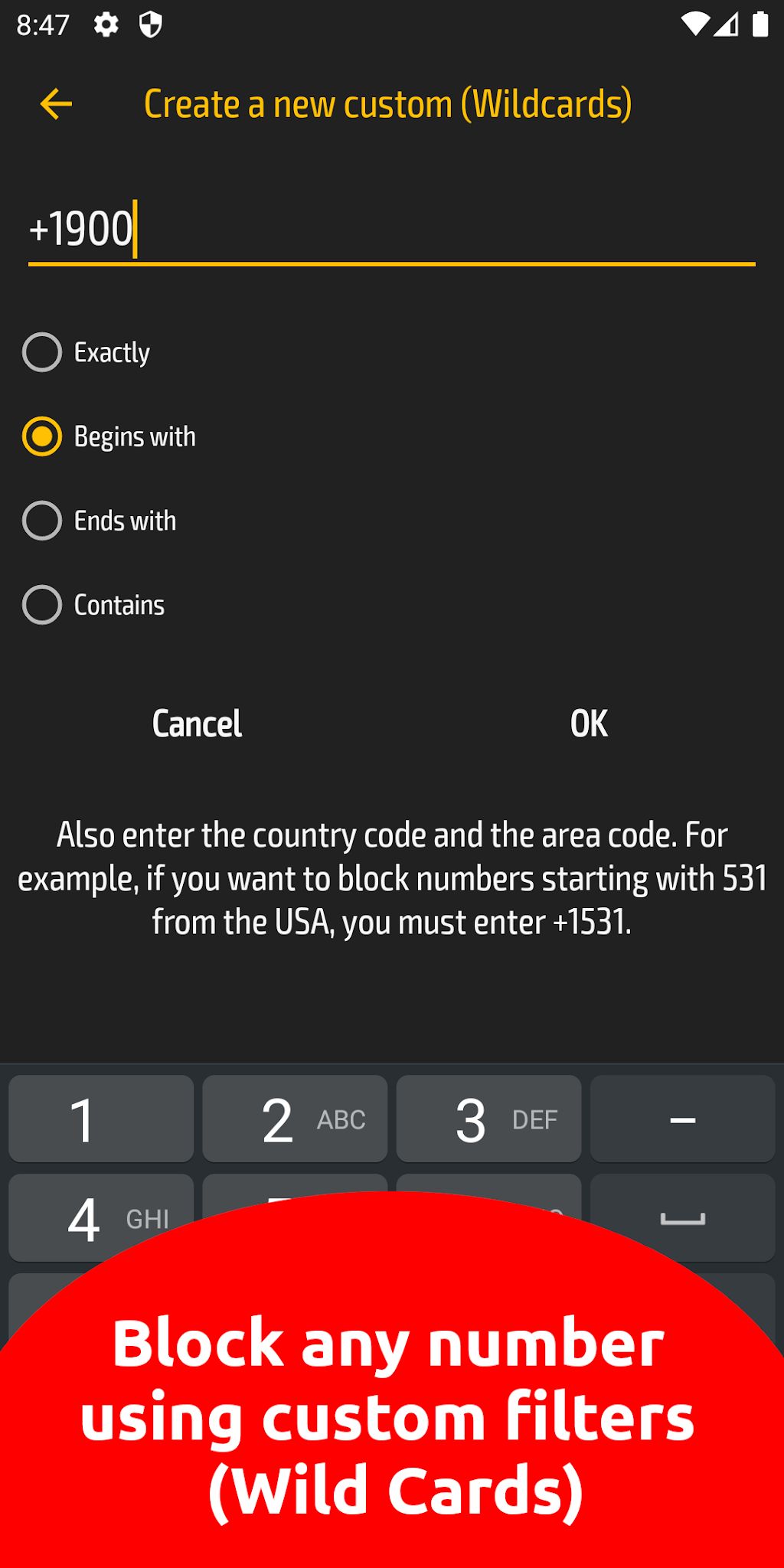Go back using the yellow arrow
Viewport: 784px width, 1568px height.
tap(56, 104)
